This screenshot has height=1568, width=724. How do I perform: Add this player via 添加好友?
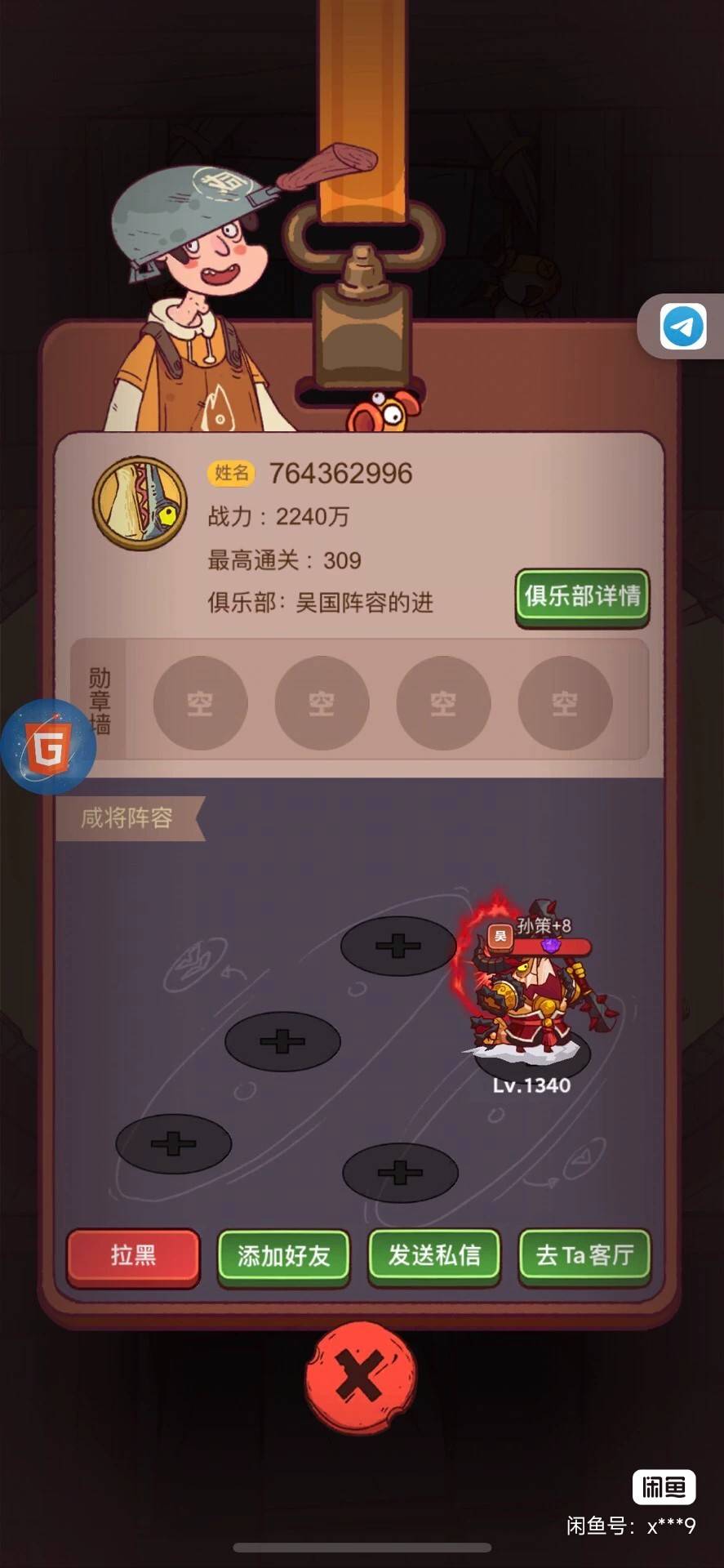283,1257
